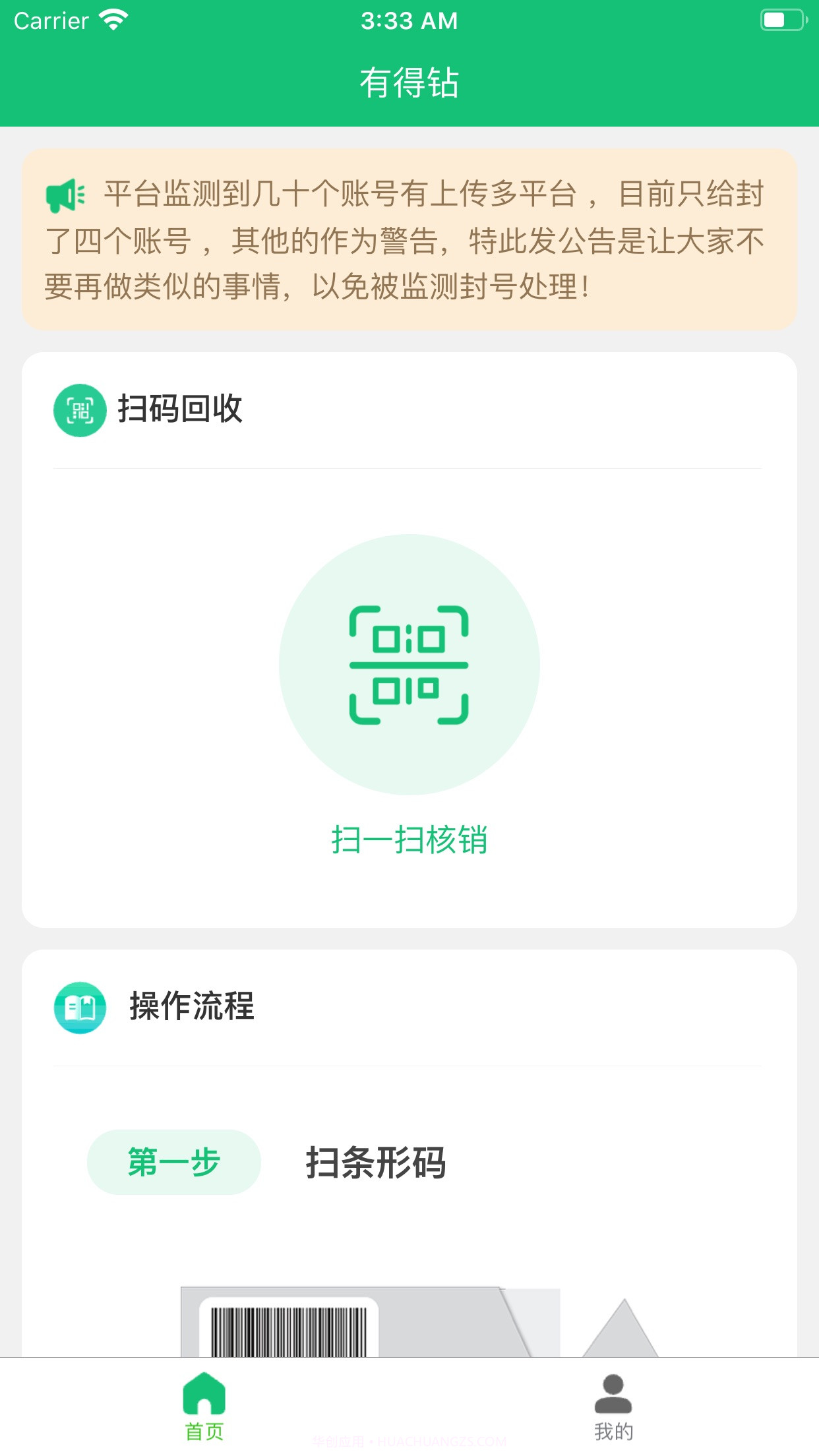The image size is (819, 1456).
Task: Tap the battery indicator
Action: click(x=781, y=18)
